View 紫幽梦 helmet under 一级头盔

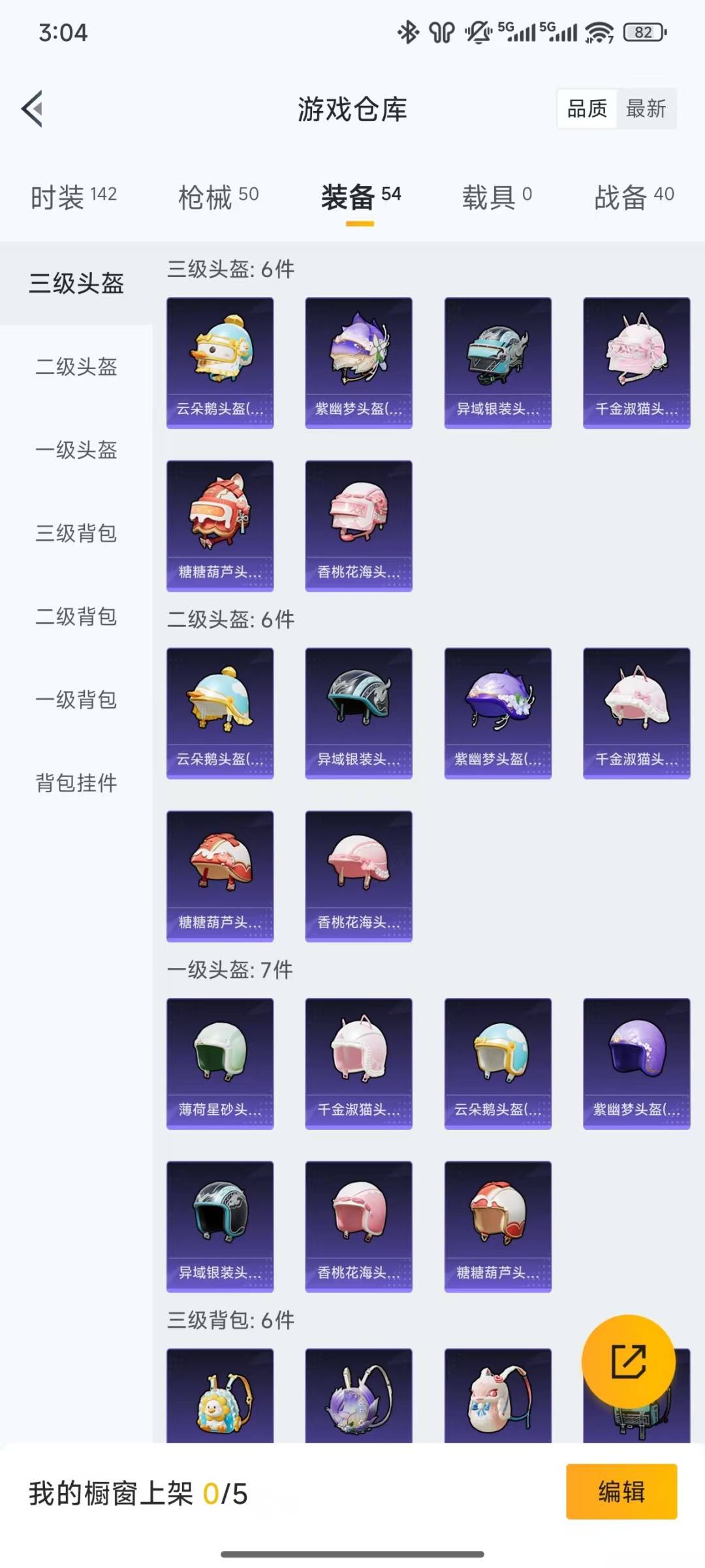(x=636, y=1063)
